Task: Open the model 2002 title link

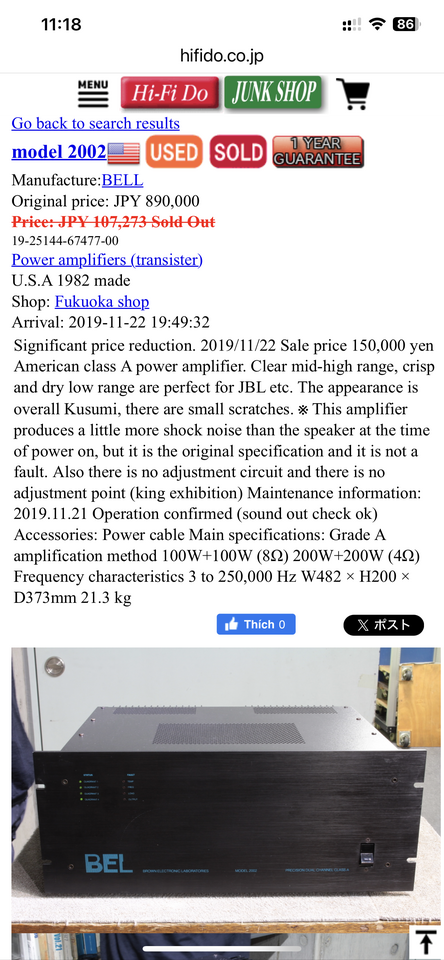Action: coord(59,152)
